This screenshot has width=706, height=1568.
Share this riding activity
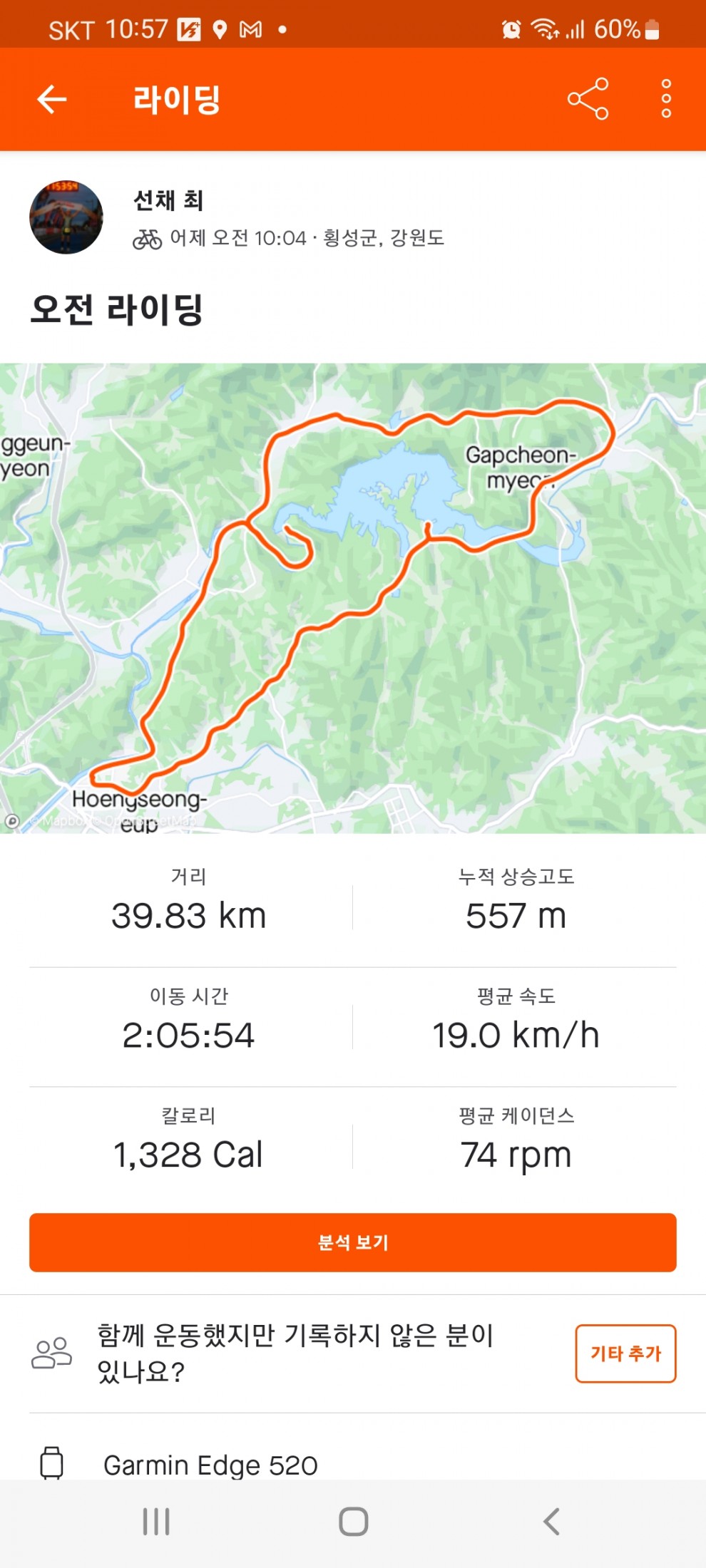(x=588, y=99)
